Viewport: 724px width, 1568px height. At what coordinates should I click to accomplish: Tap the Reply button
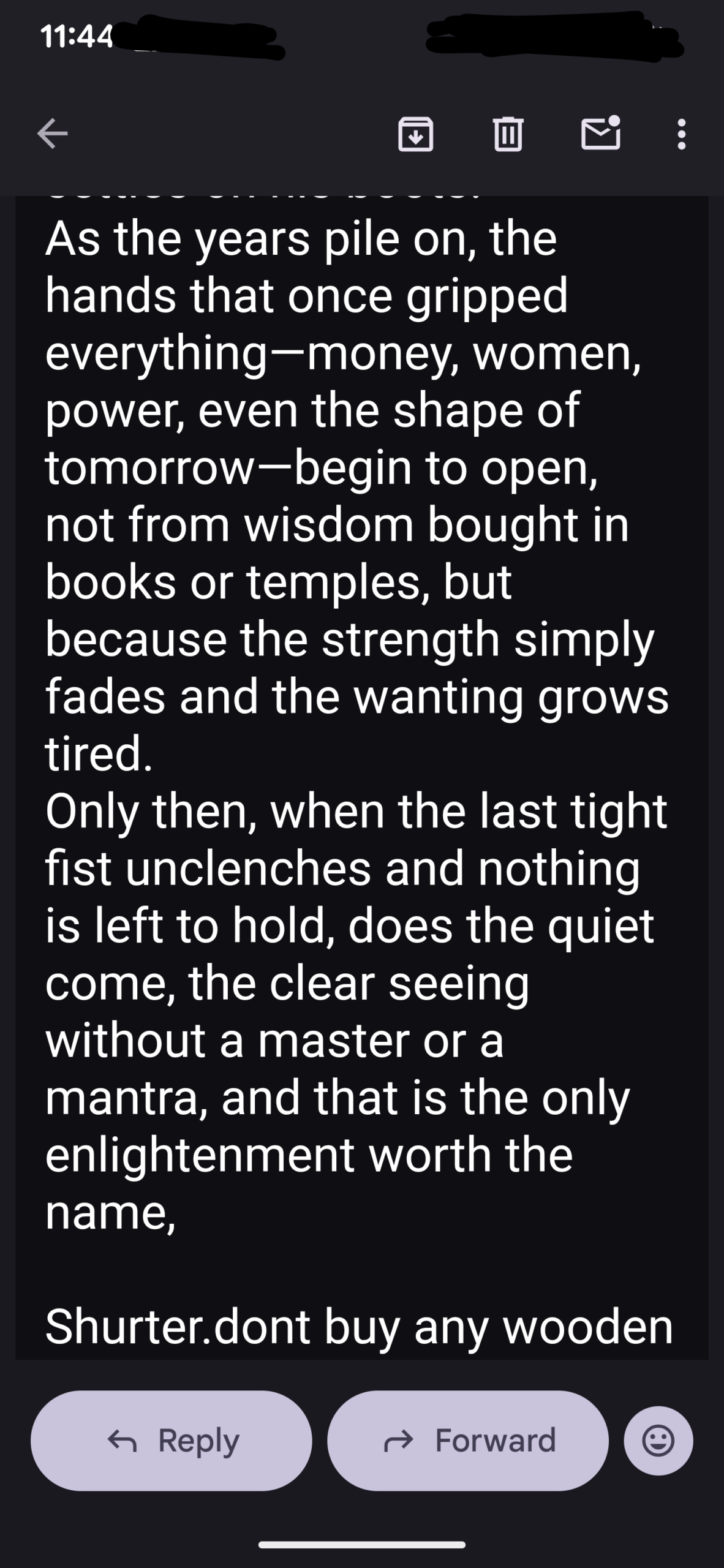click(172, 1441)
